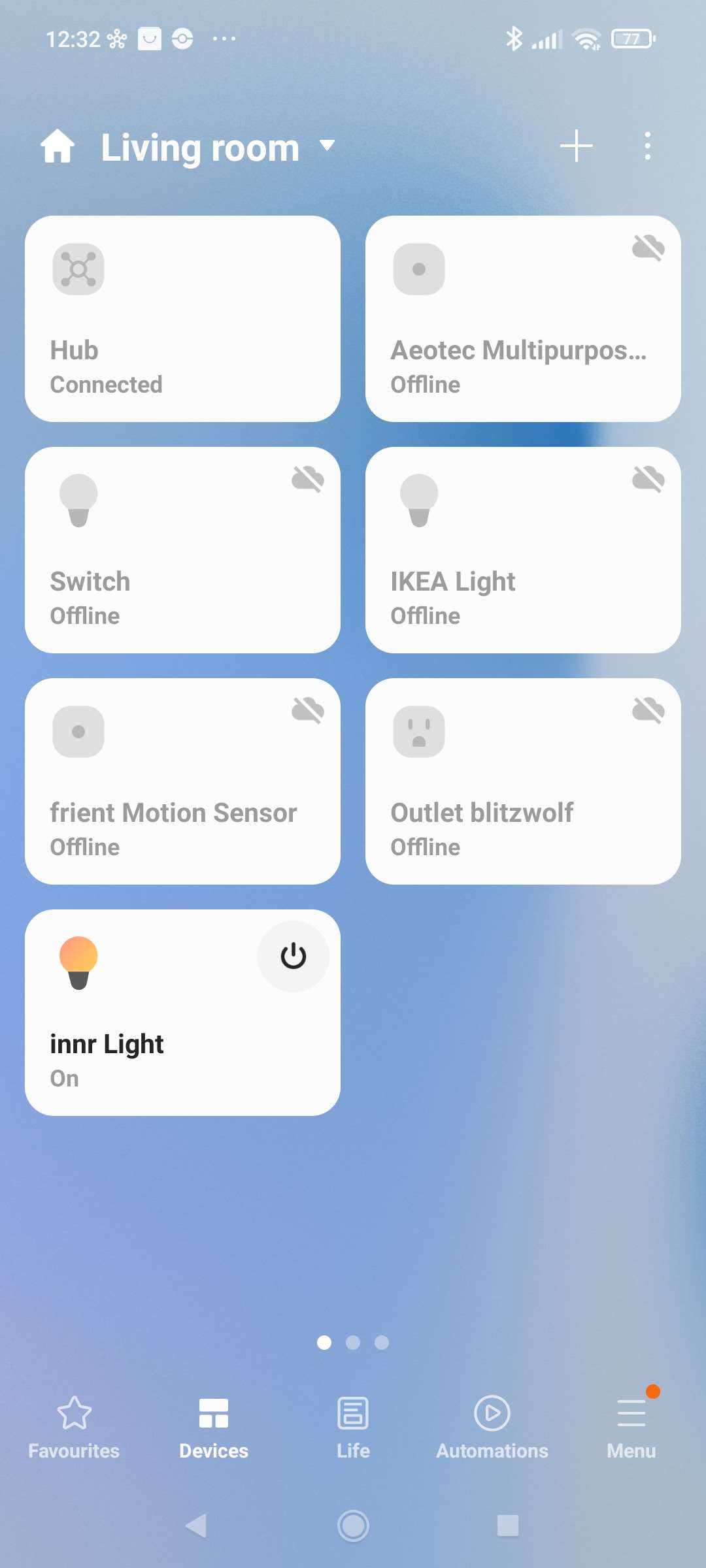The width and height of the screenshot is (706, 1568).
Task: Tap the system home button
Action: point(353,1526)
